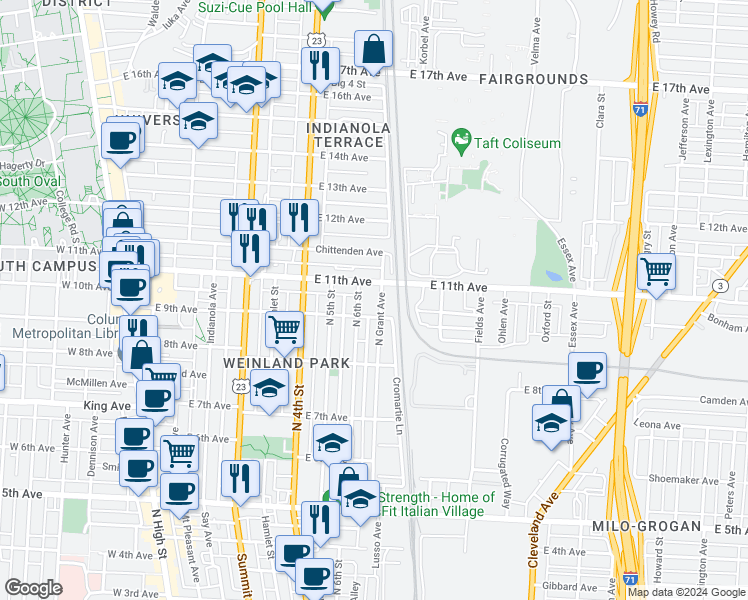Tap the coffee cup marker near Essex Ave
The image size is (748, 600).
tap(588, 373)
